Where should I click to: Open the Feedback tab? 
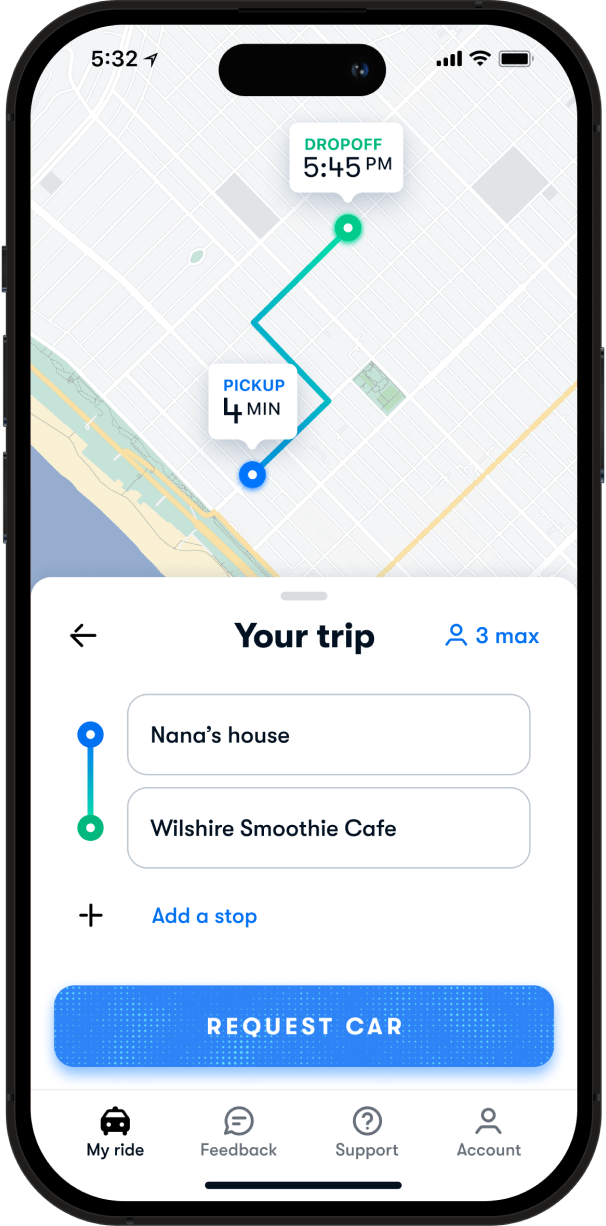click(x=239, y=1133)
